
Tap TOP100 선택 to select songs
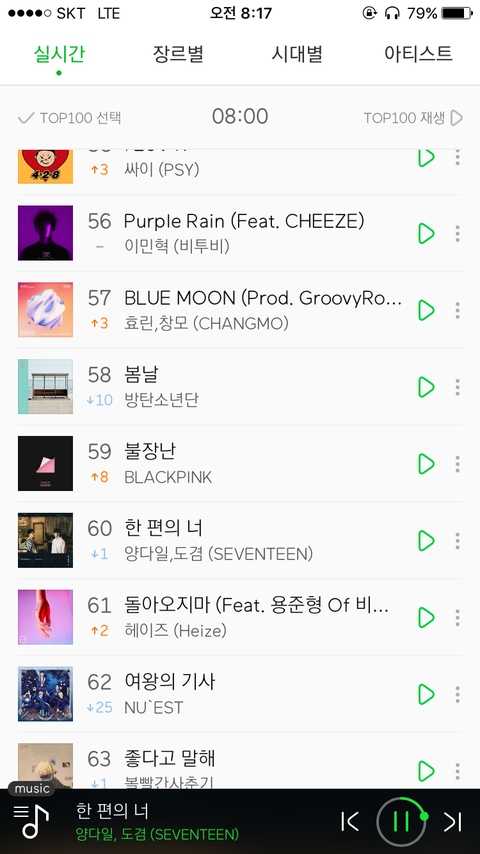pyautogui.click(x=69, y=118)
